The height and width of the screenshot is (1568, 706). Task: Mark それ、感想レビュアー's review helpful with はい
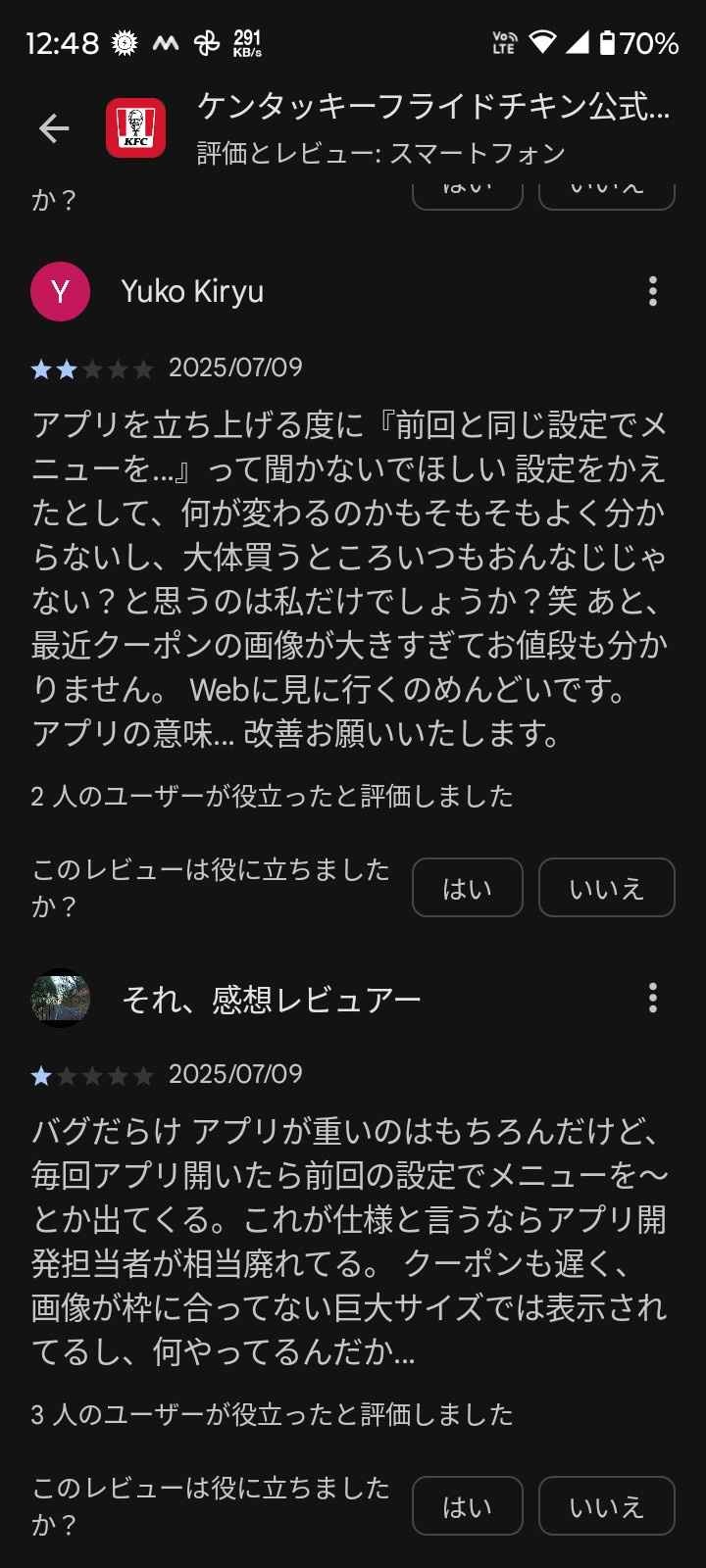(467, 1506)
